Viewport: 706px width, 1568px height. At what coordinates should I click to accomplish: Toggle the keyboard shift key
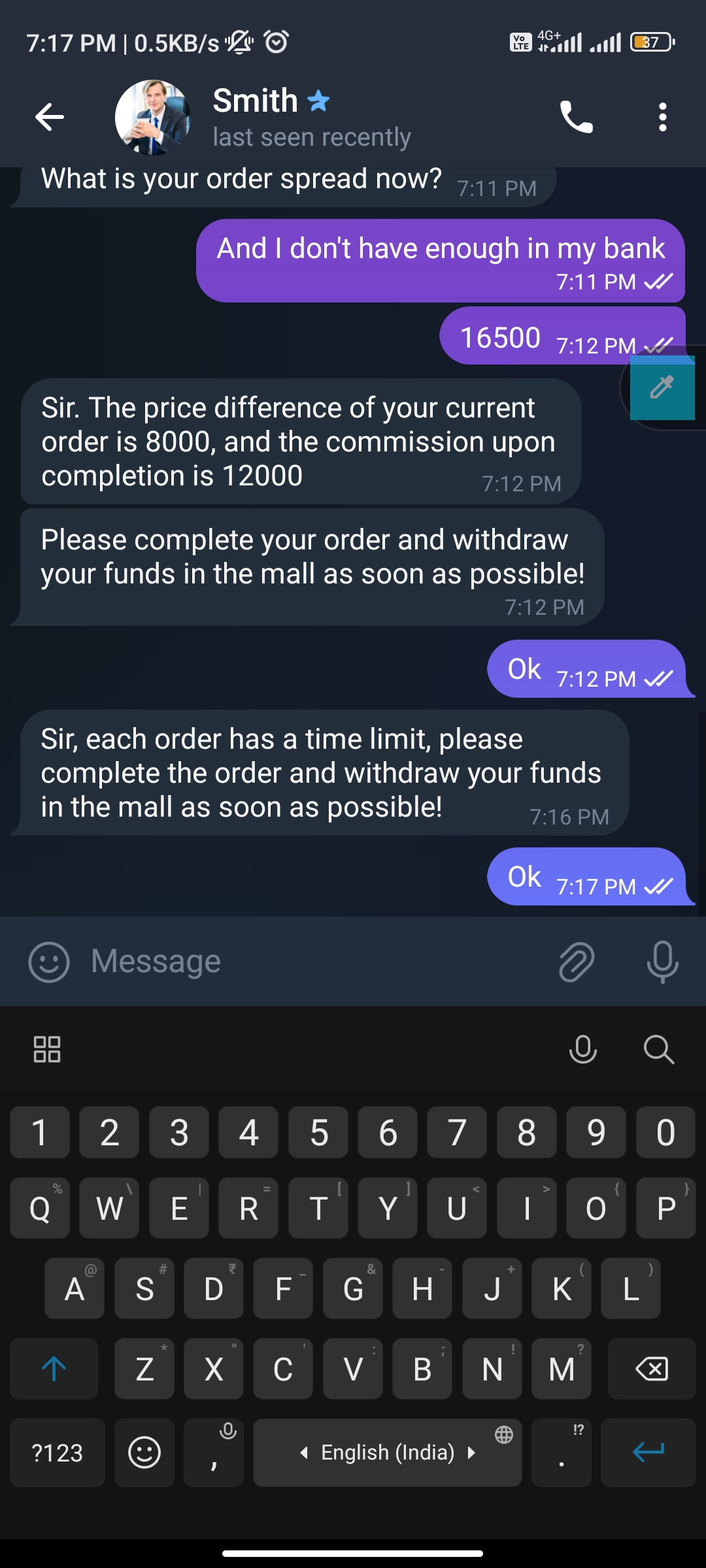tap(54, 1368)
